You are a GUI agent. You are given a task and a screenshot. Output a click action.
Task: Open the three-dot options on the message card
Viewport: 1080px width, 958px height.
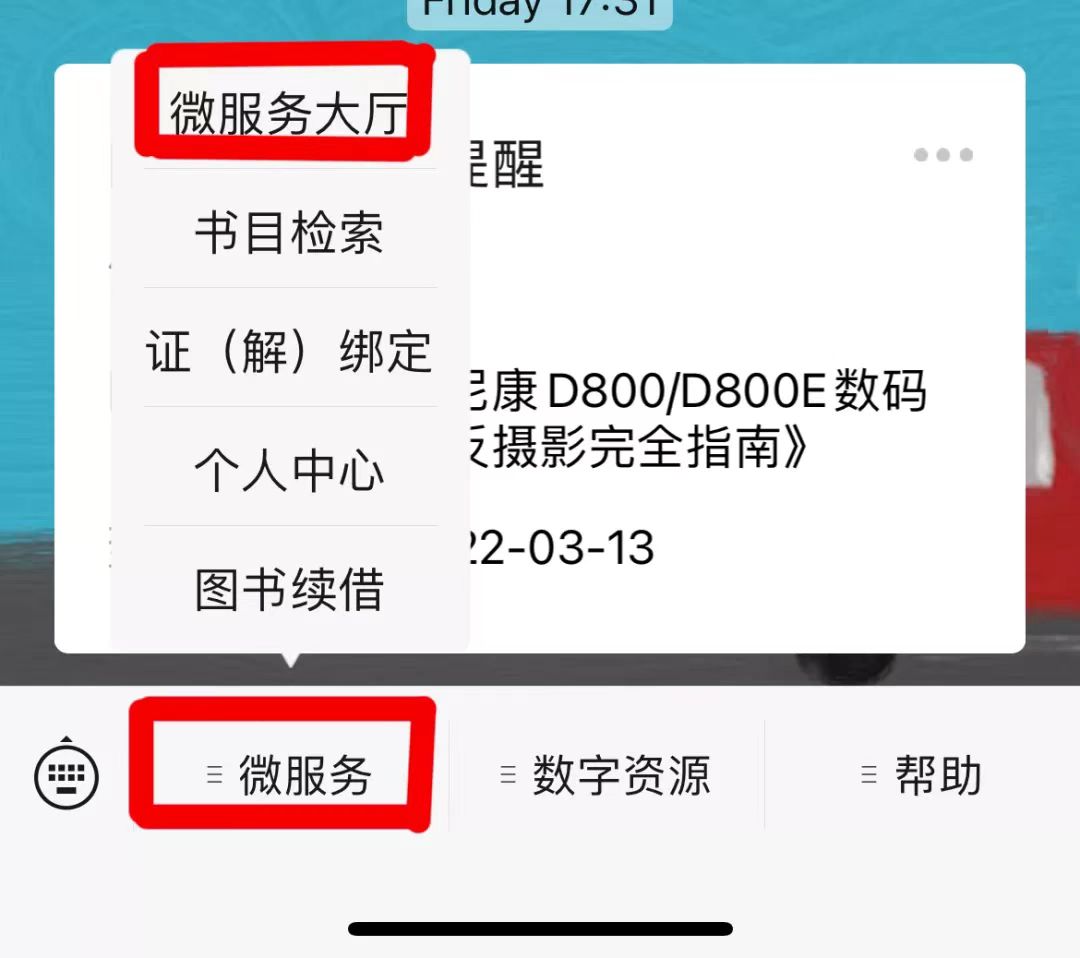coord(943,155)
